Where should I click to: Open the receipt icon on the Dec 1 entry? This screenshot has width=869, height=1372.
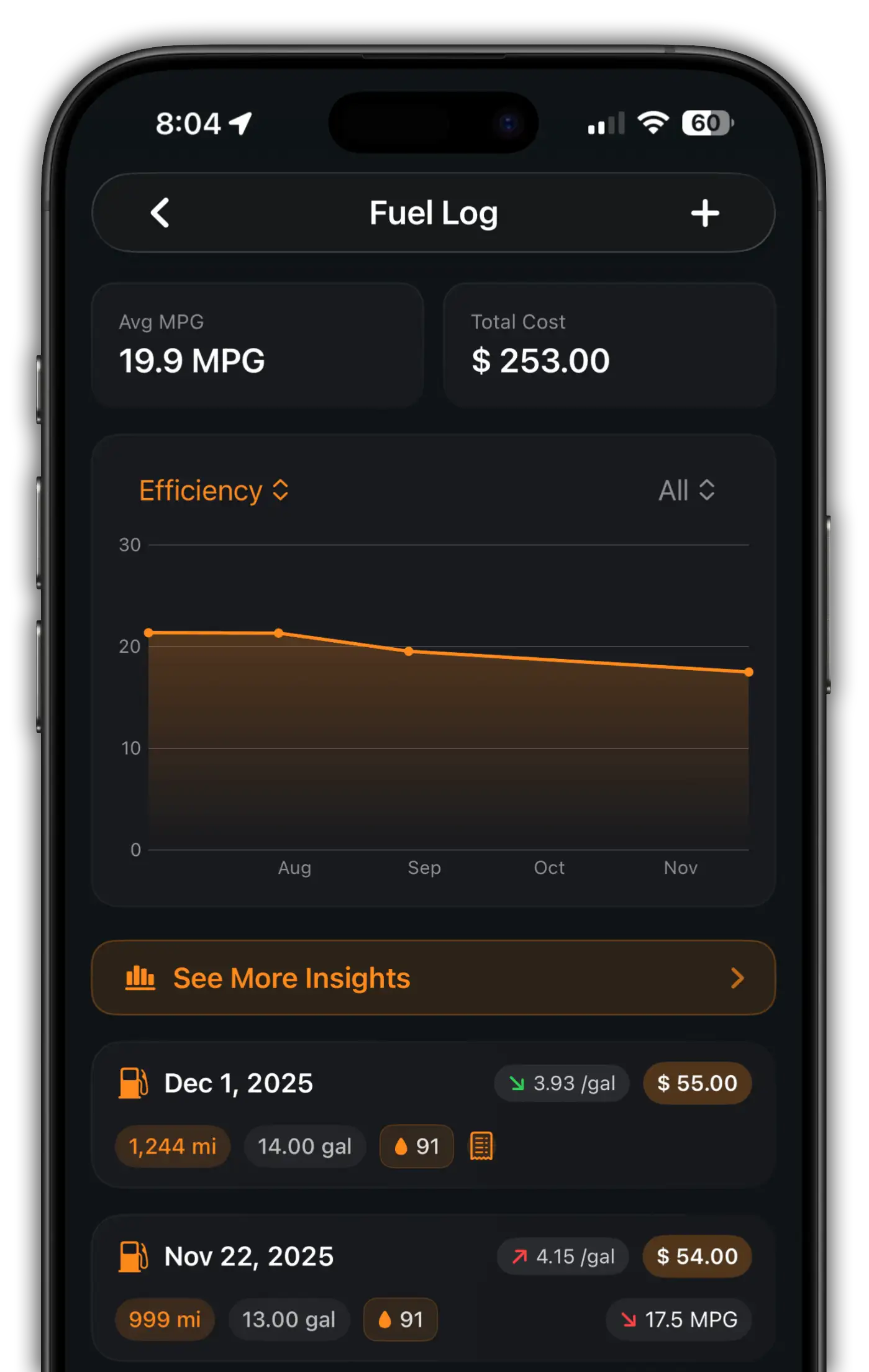click(482, 1147)
